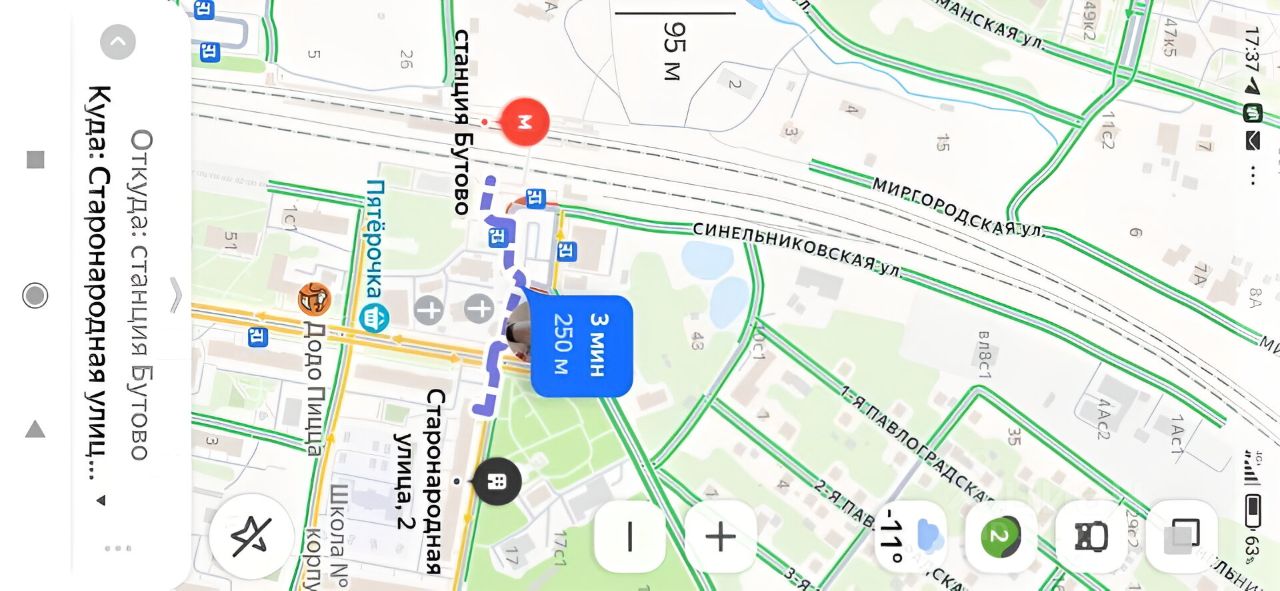Open the map layers button

pos(1181,537)
